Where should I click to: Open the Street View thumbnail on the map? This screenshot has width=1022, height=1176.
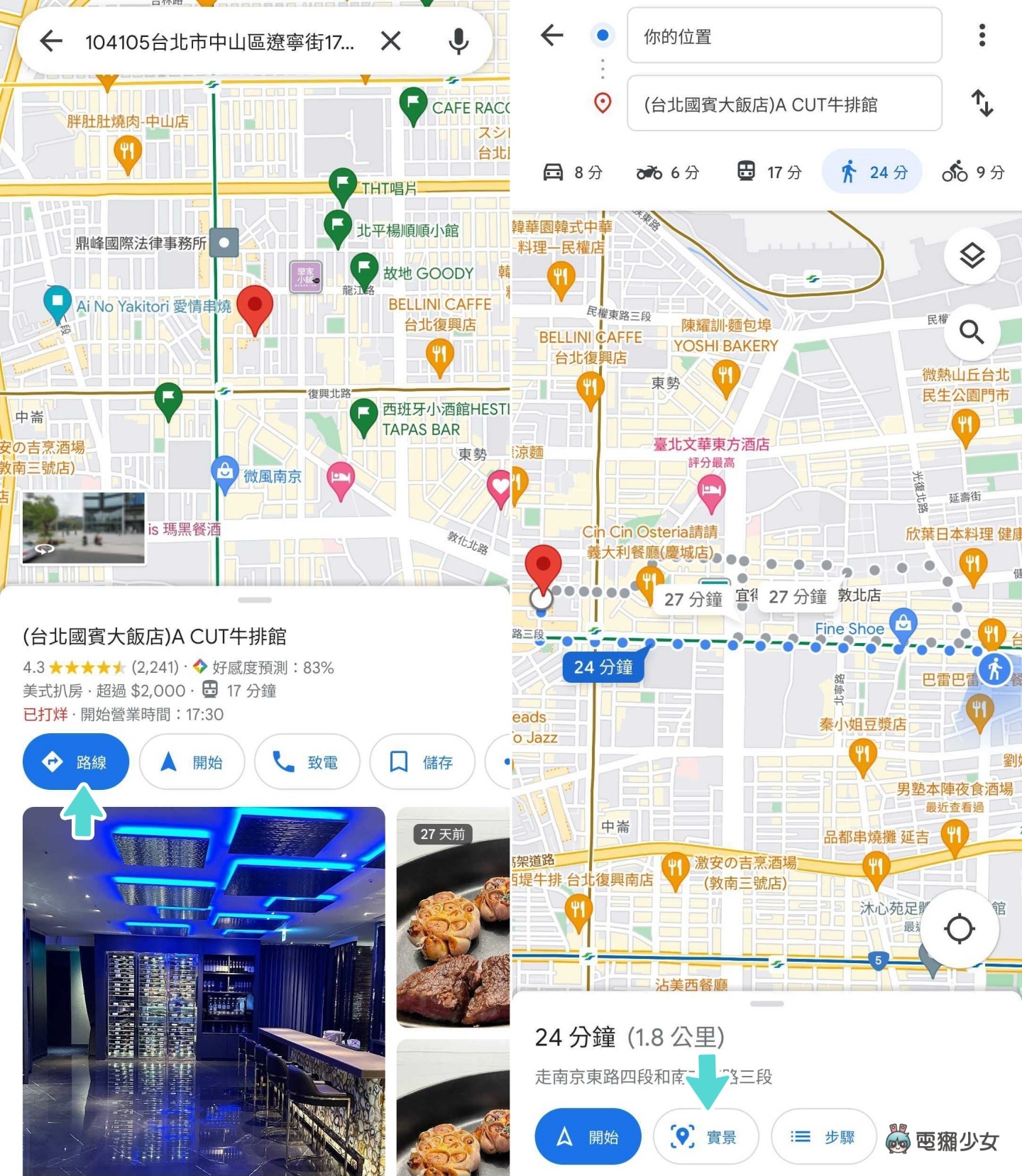pyautogui.click(x=83, y=529)
